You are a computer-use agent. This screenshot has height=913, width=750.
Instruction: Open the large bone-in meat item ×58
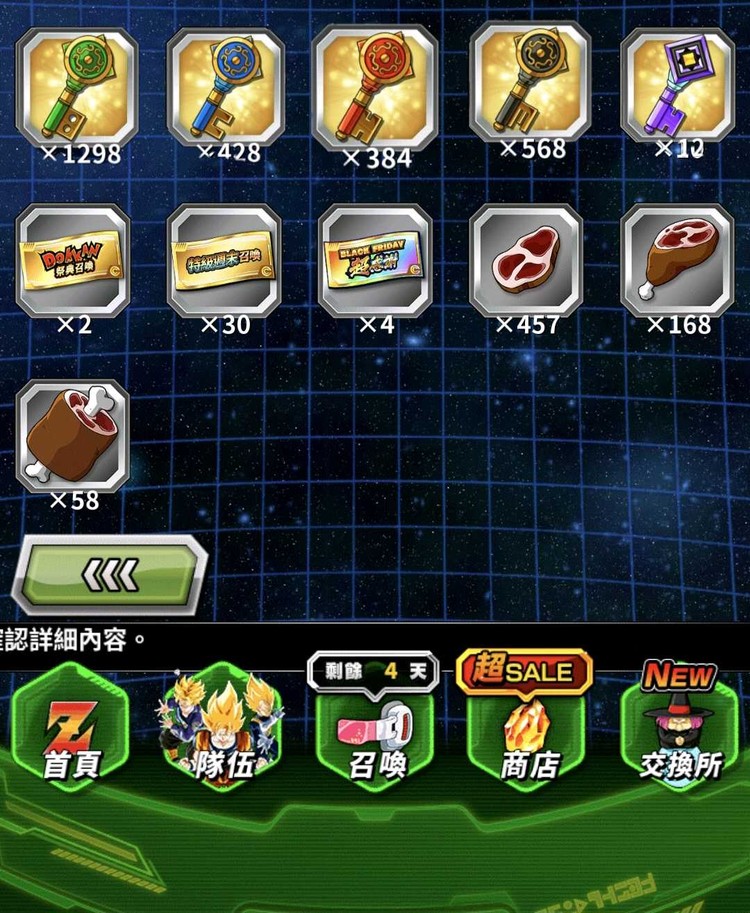pos(73,435)
